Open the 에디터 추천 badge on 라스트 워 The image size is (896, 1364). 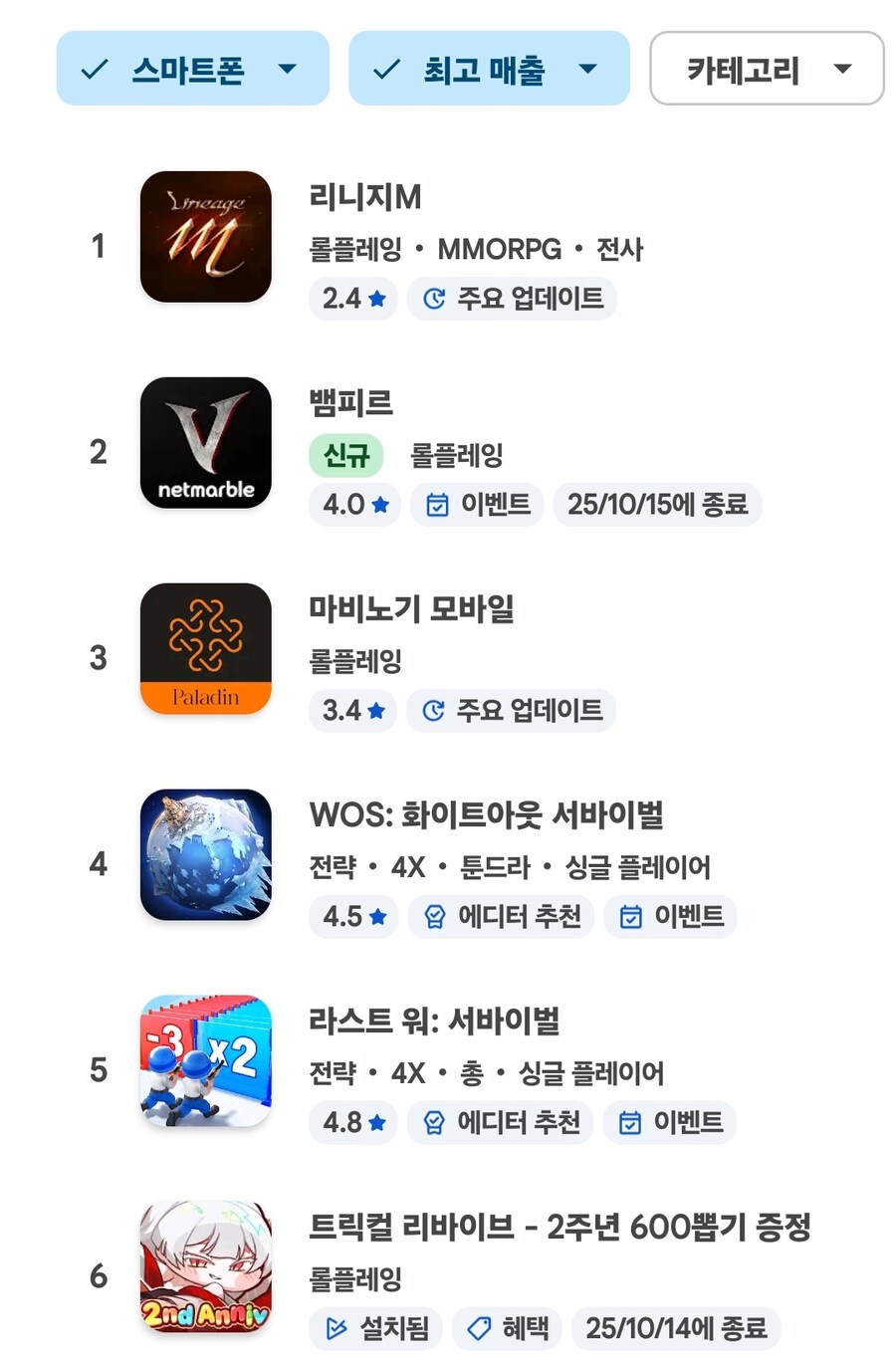(x=499, y=1122)
